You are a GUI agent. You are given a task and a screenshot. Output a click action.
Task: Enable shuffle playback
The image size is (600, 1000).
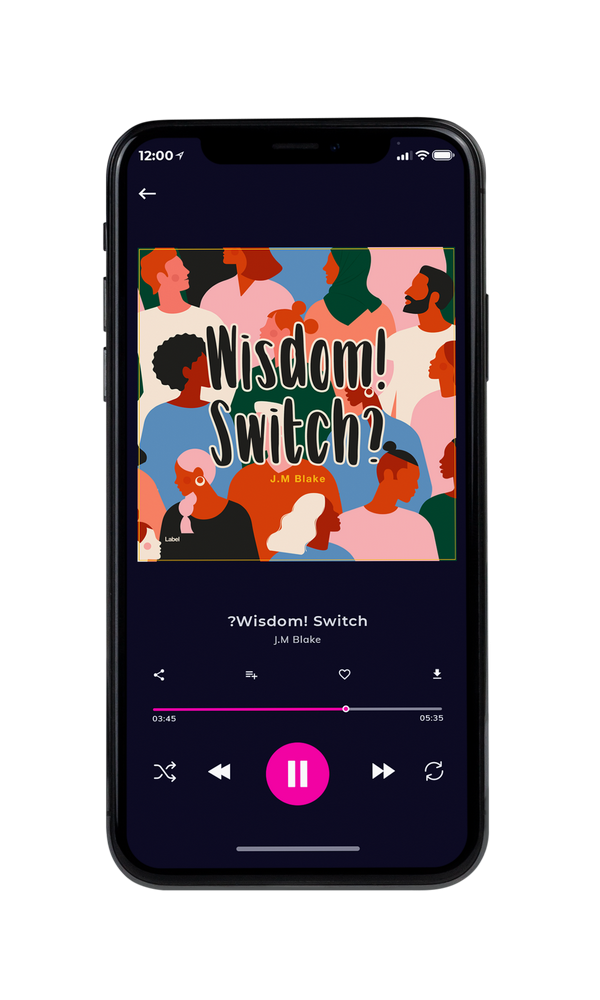[165, 772]
